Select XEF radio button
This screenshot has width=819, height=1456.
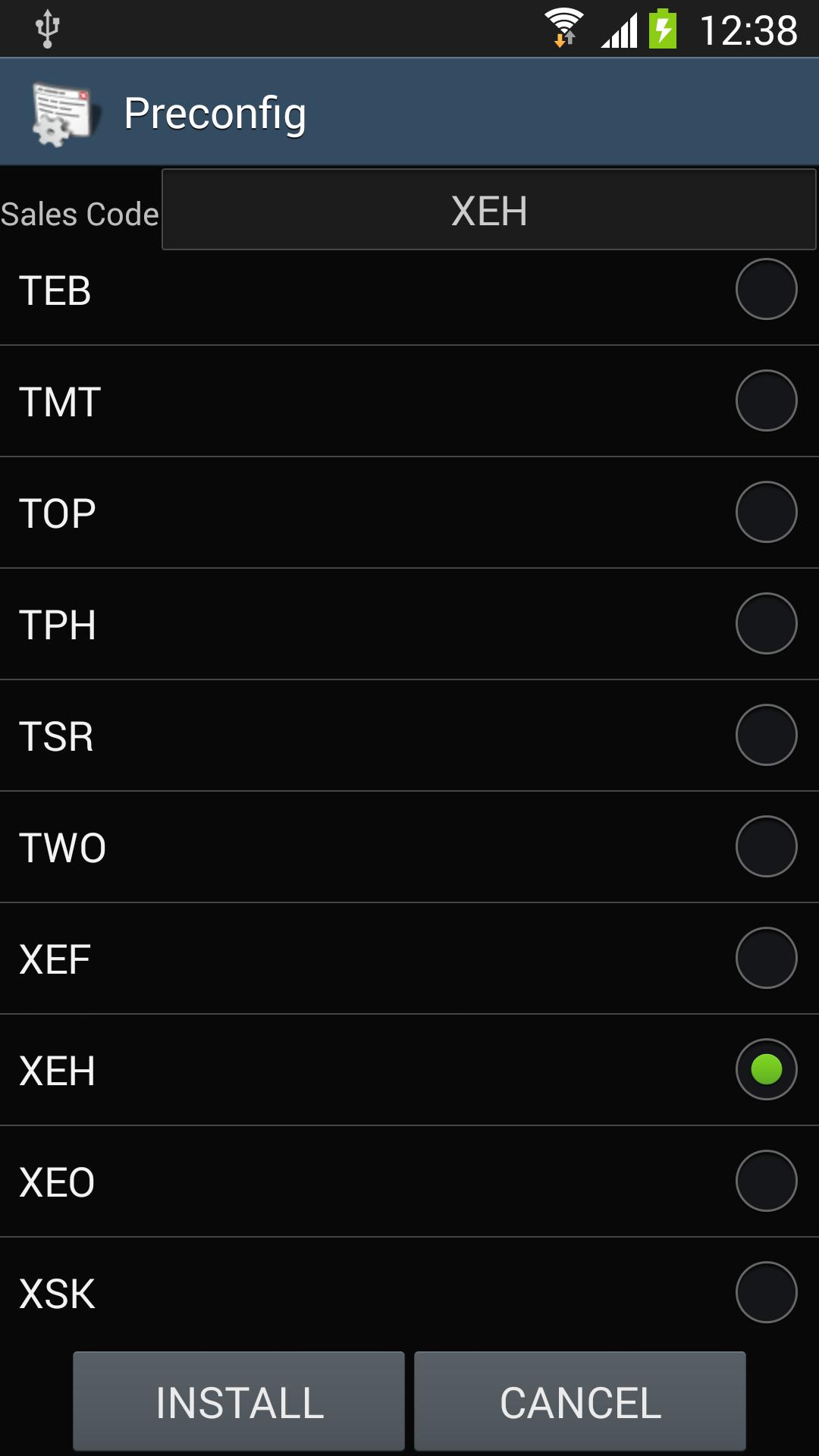409,959
